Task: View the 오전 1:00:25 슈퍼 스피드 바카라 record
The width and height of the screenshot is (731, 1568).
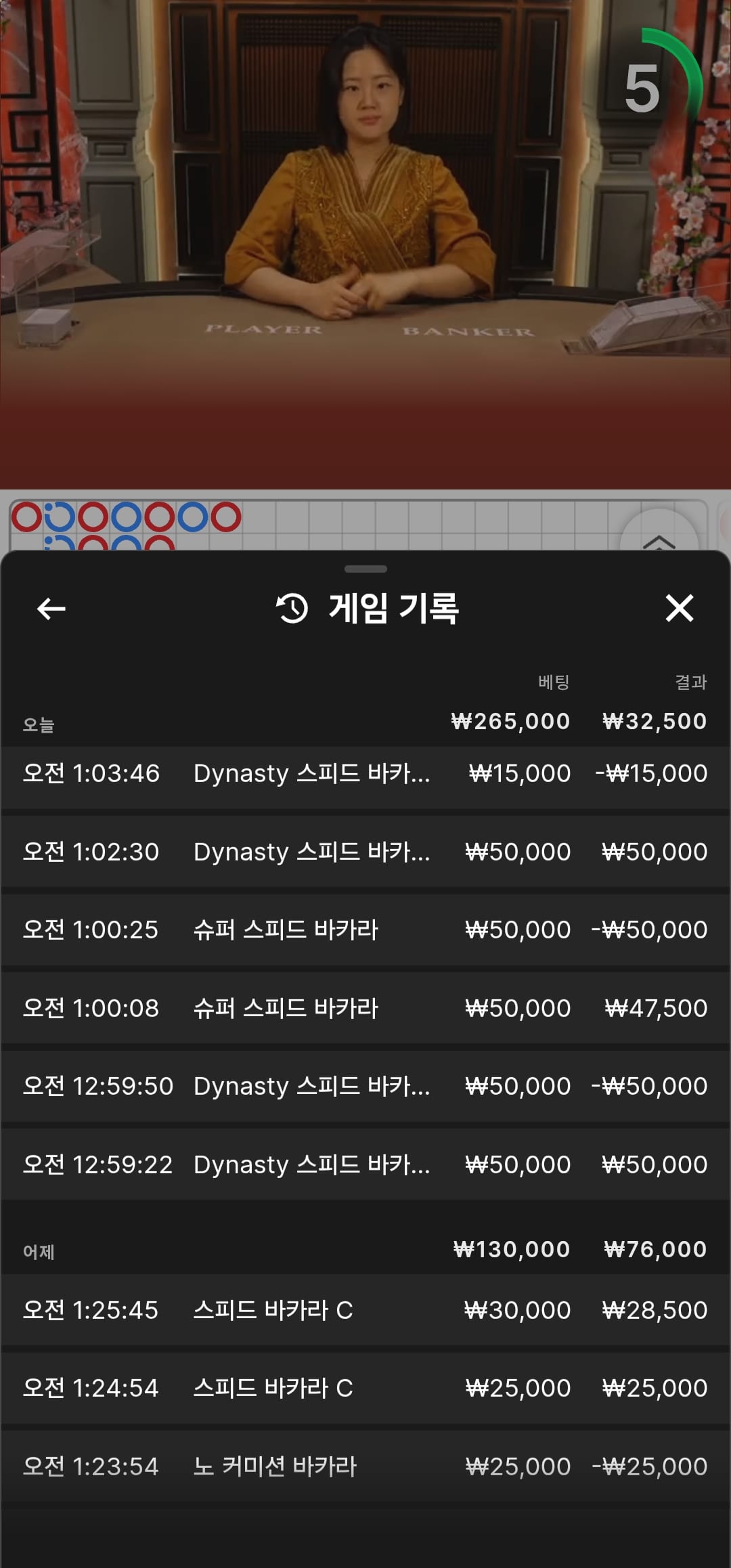Action: pos(365,930)
